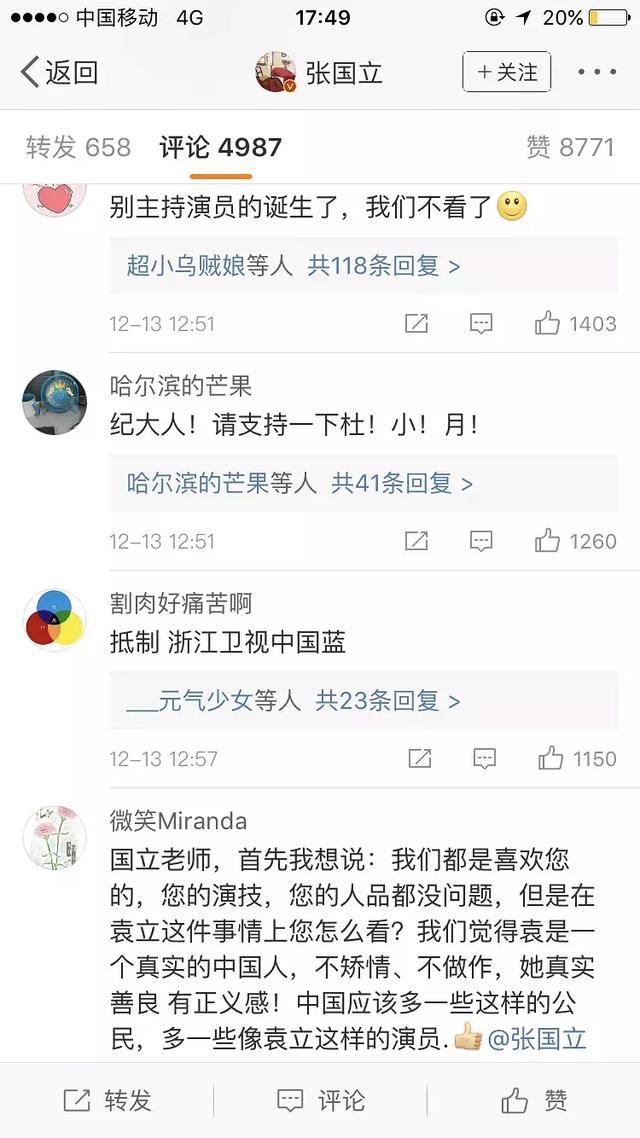Screen dimensions: 640x1138
Task: Expand __元气少女等人 共23条回复
Action: [x=293, y=701]
